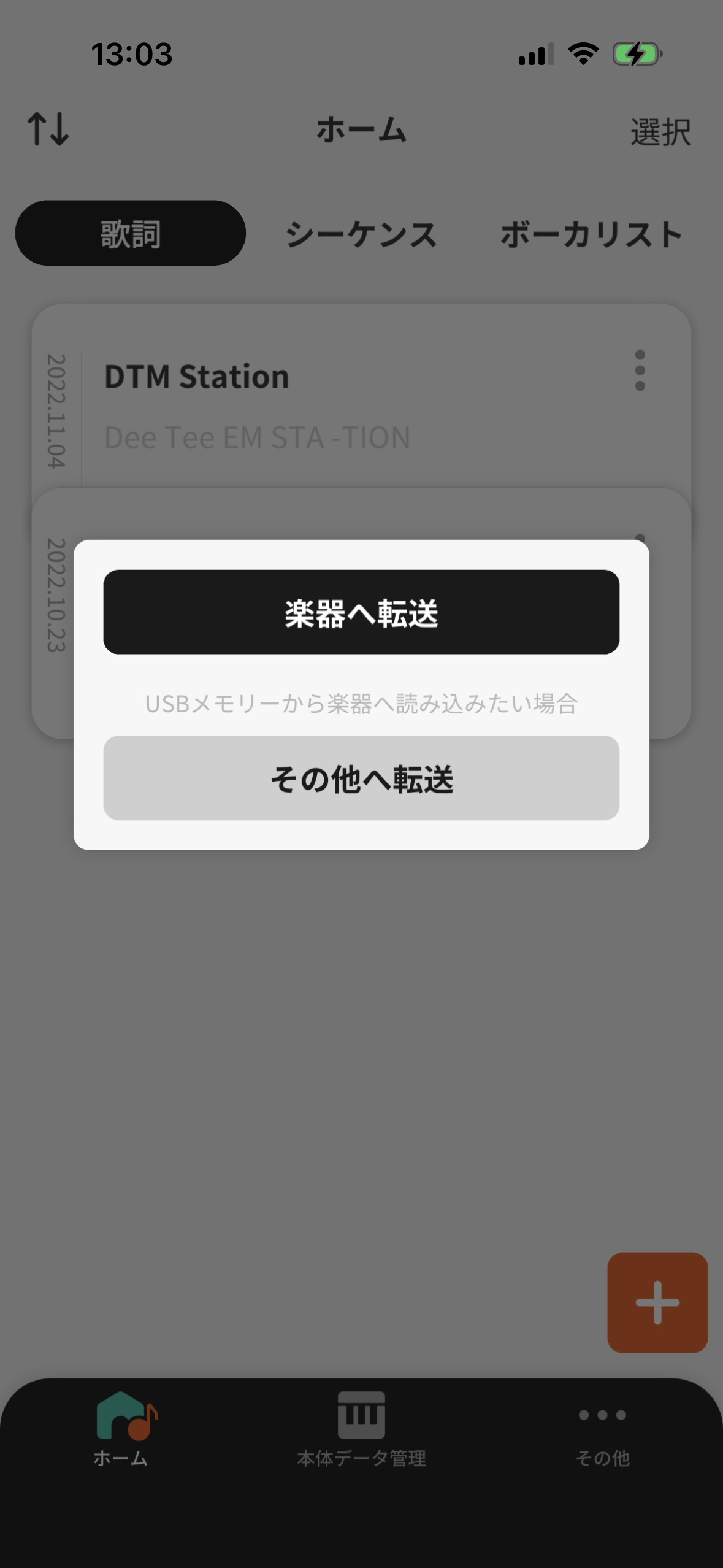Viewport: 723px width, 1568px height.
Task: Open the その他 bottom tab
Action: point(602,1435)
